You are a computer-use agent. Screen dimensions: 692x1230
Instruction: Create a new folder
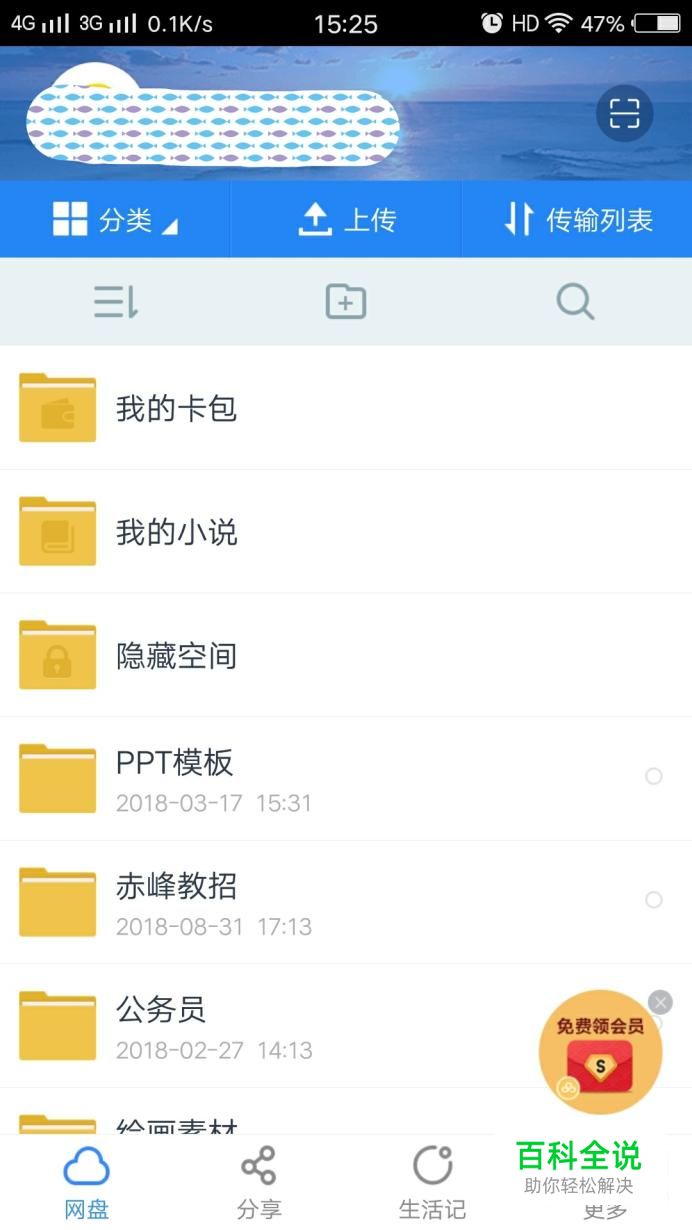tap(346, 301)
